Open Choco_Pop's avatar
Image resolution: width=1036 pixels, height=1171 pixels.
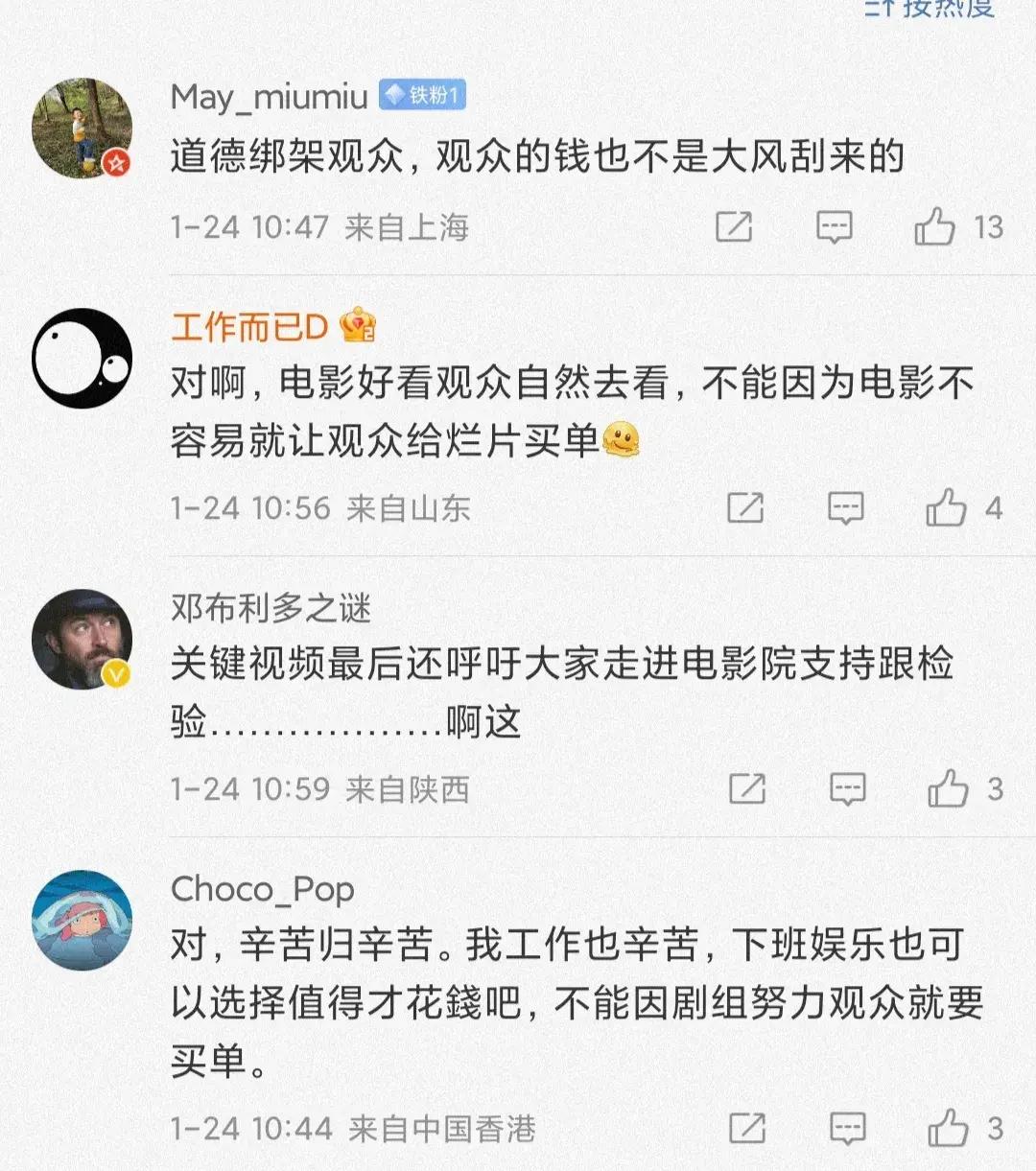[82, 921]
